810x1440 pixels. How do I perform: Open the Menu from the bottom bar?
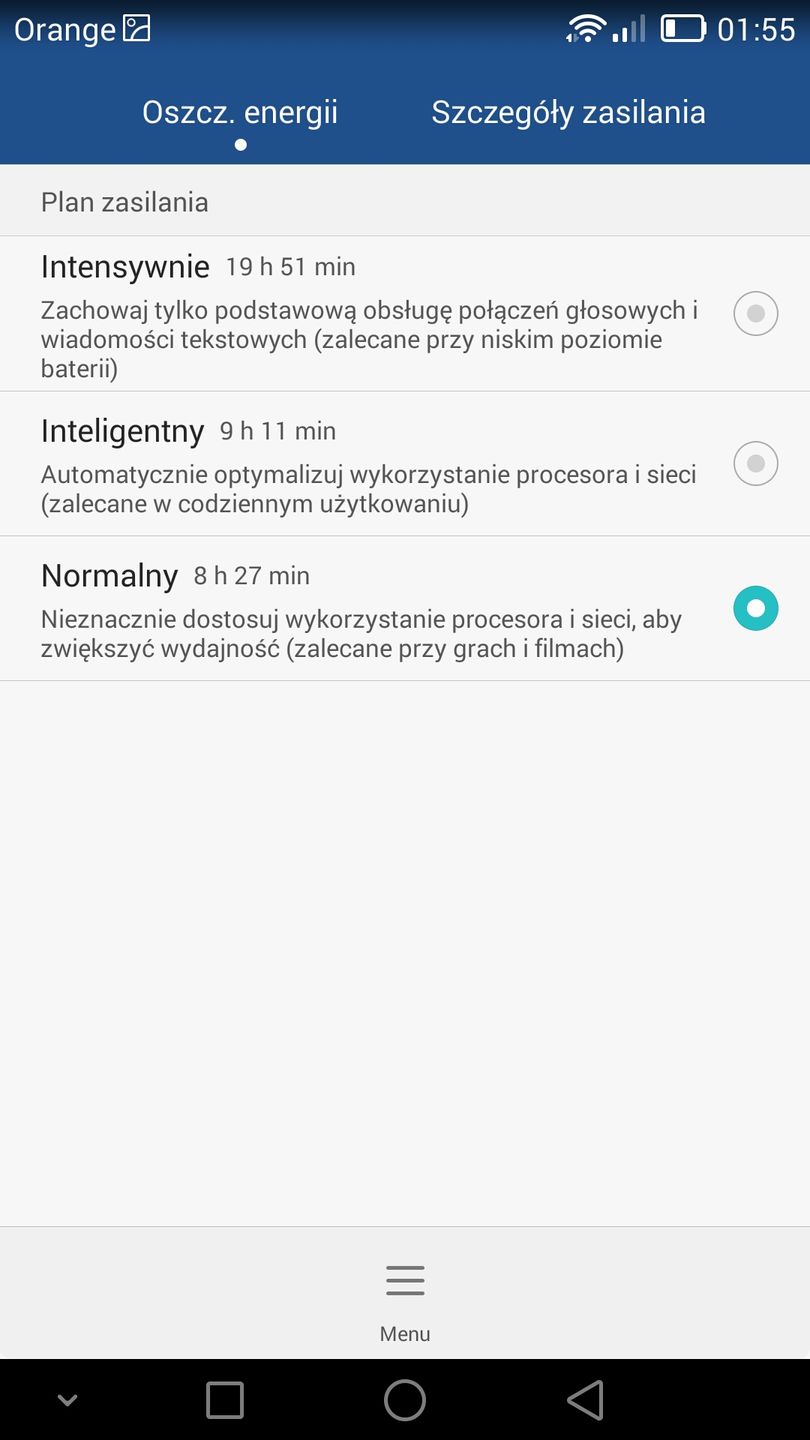[405, 1290]
